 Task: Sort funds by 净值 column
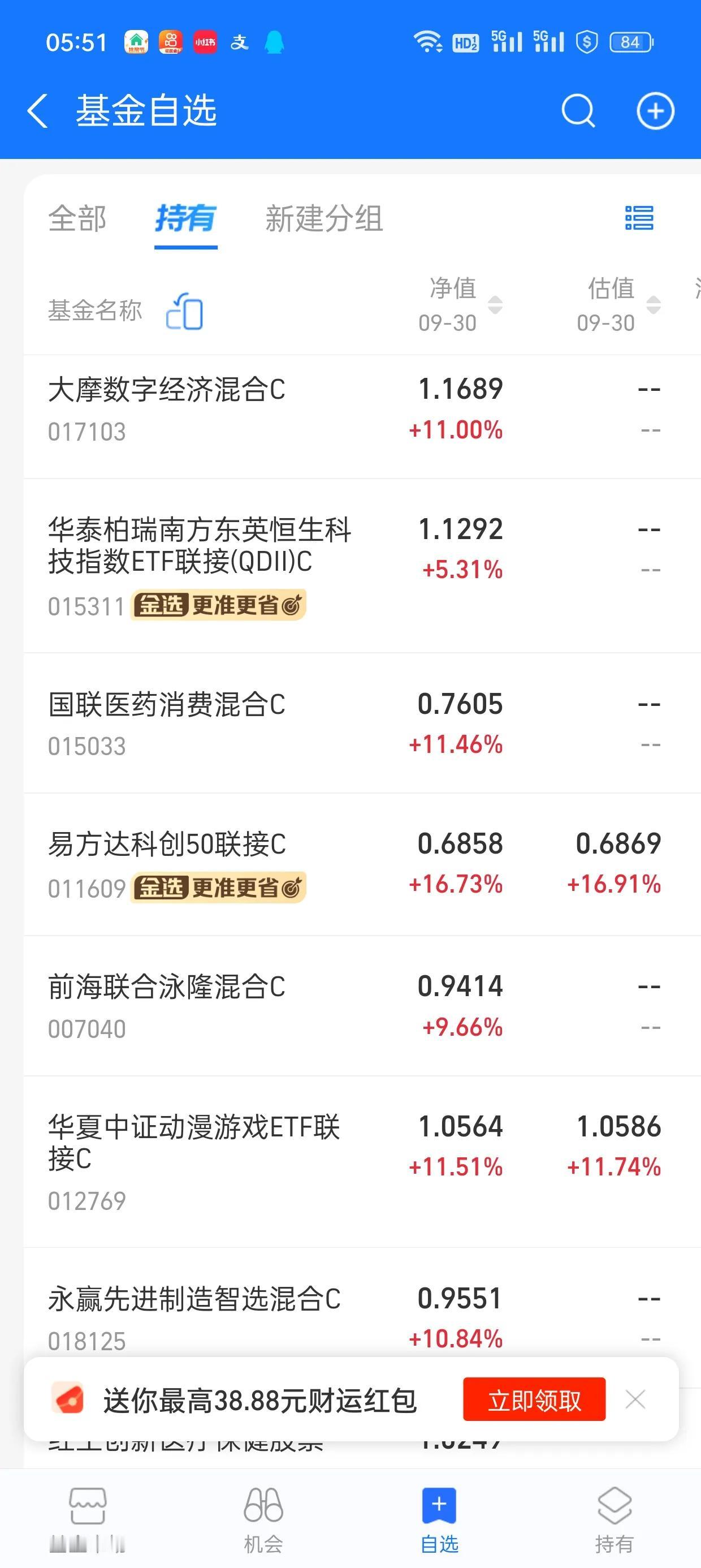pyautogui.click(x=460, y=304)
